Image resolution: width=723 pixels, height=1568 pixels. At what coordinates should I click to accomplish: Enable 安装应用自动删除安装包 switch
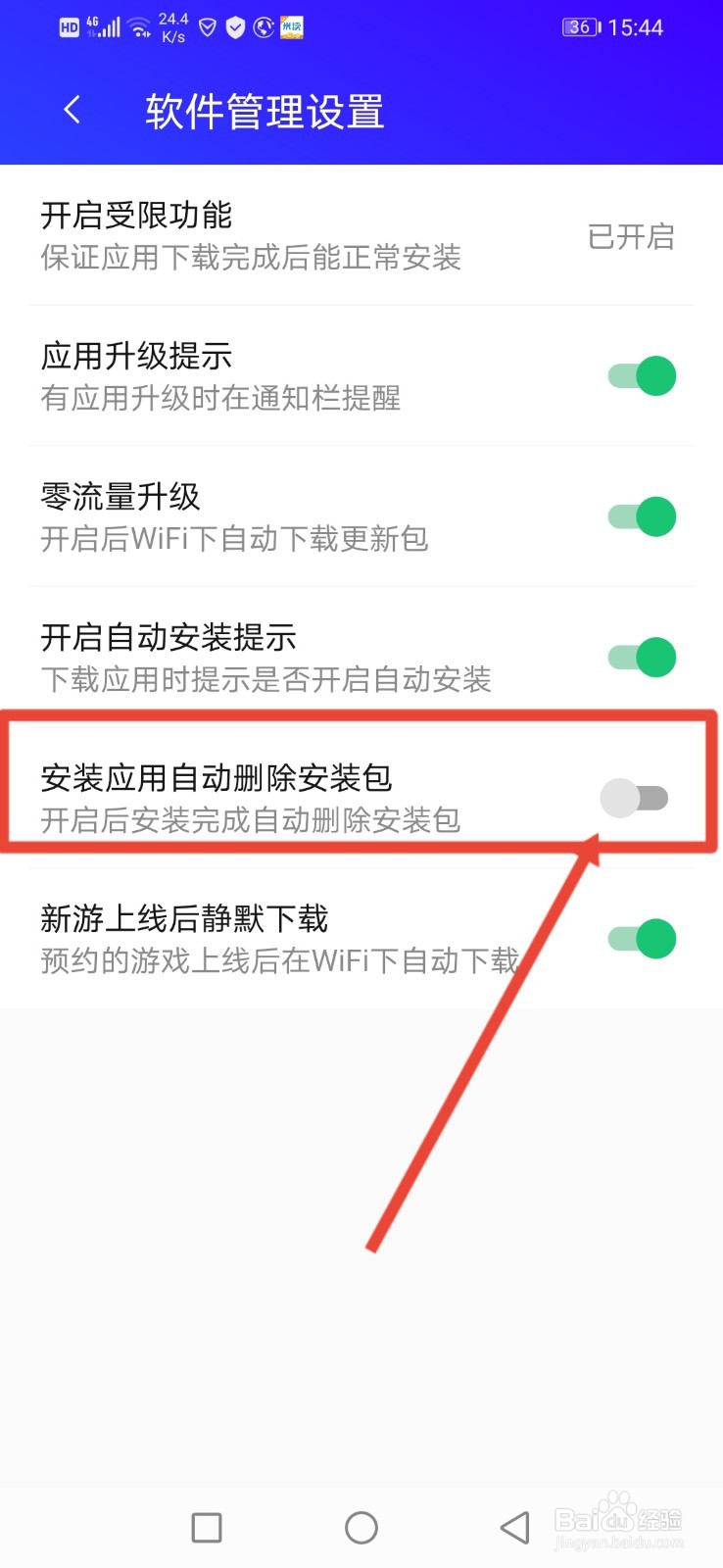(637, 799)
